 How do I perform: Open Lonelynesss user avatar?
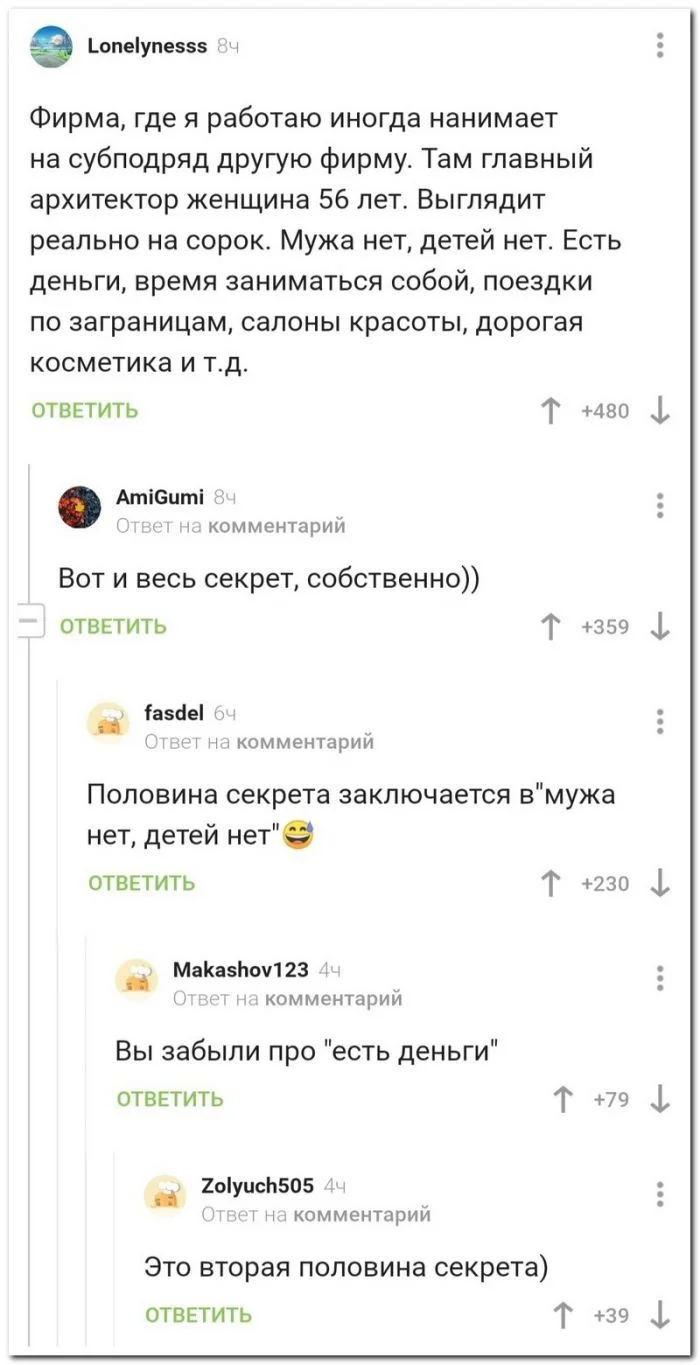52,48
